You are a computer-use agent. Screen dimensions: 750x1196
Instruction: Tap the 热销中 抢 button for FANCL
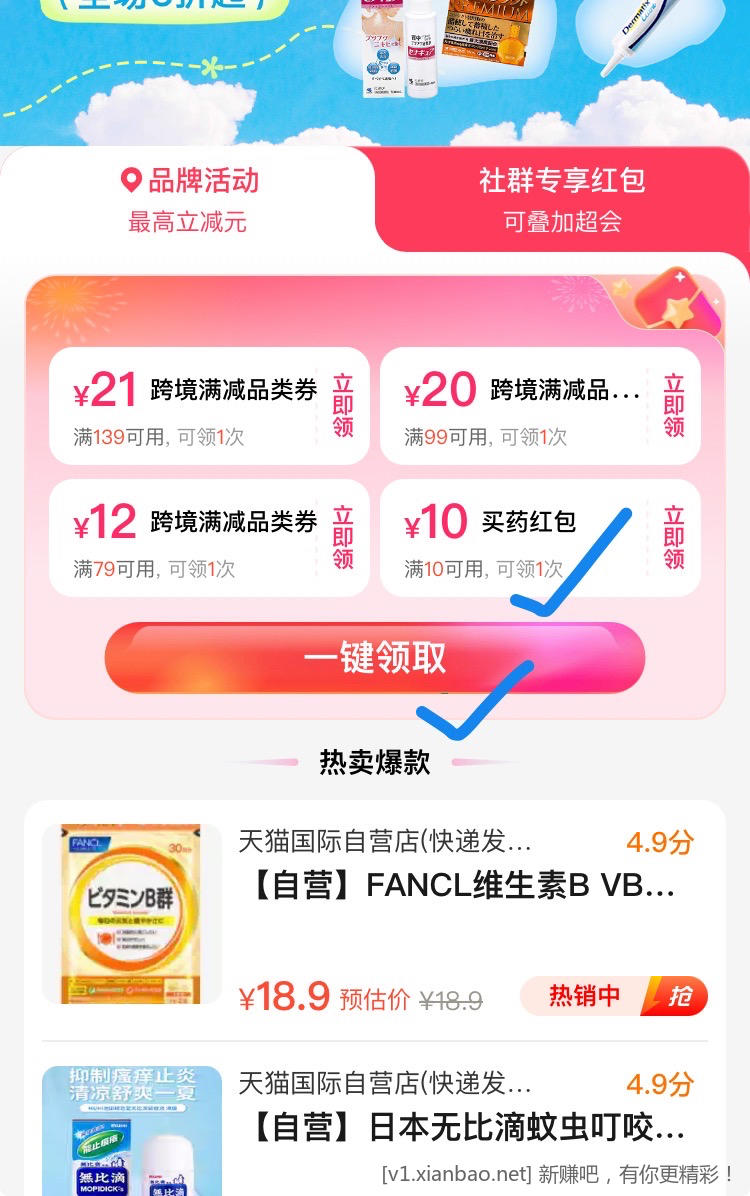614,996
